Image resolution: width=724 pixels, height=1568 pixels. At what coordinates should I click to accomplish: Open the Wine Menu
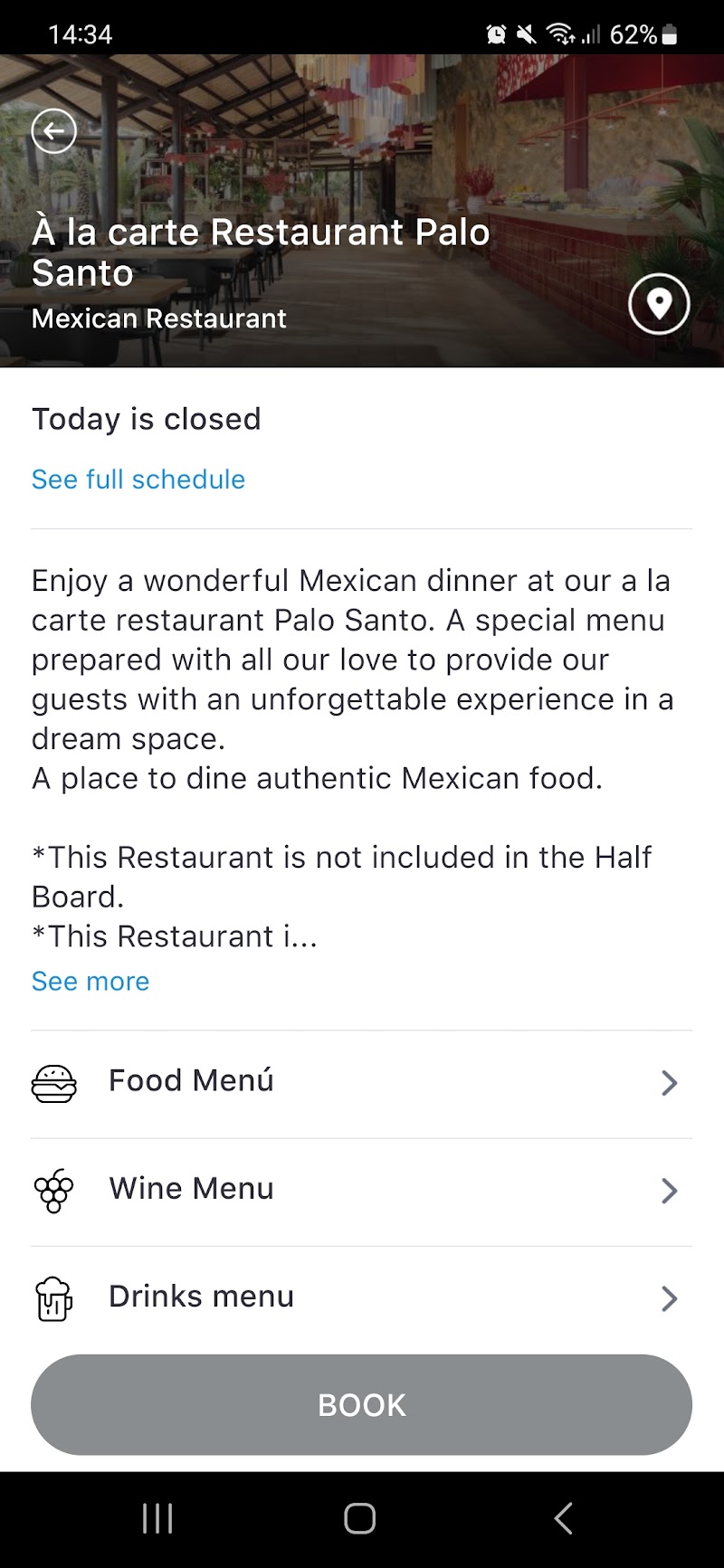pos(362,1190)
